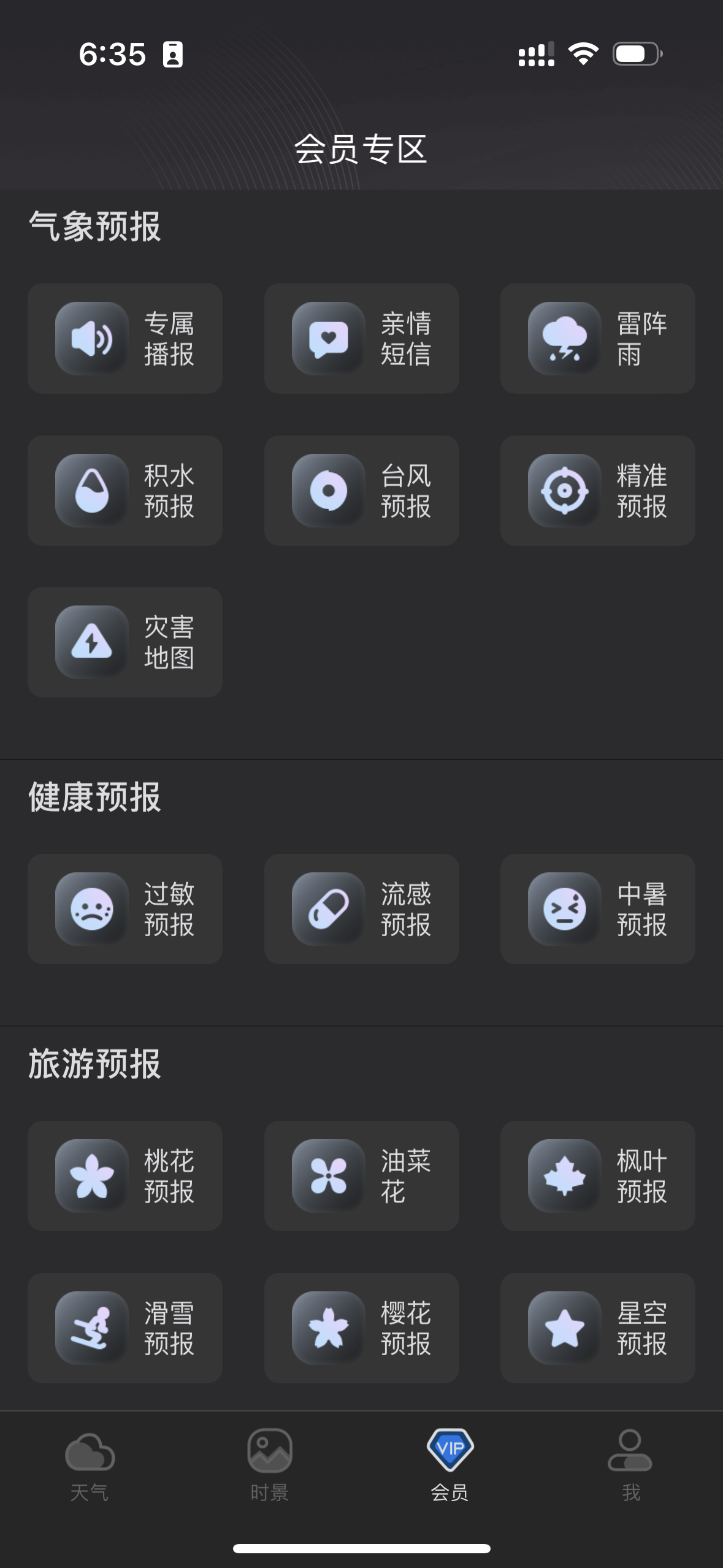This screenshot has width=723, height=1568.
Task: Open 专属播报 feature
Action: point(125,338)
